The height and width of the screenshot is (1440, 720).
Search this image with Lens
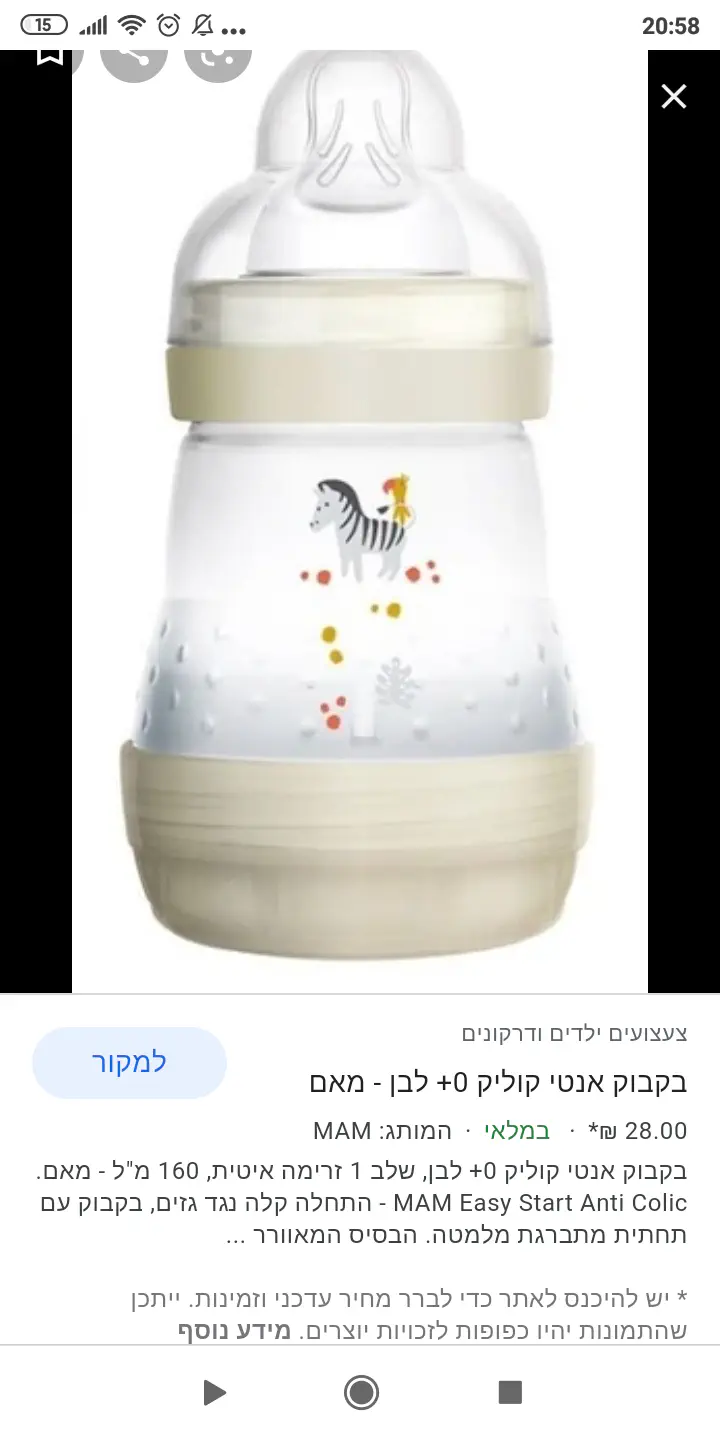(217, 56)
